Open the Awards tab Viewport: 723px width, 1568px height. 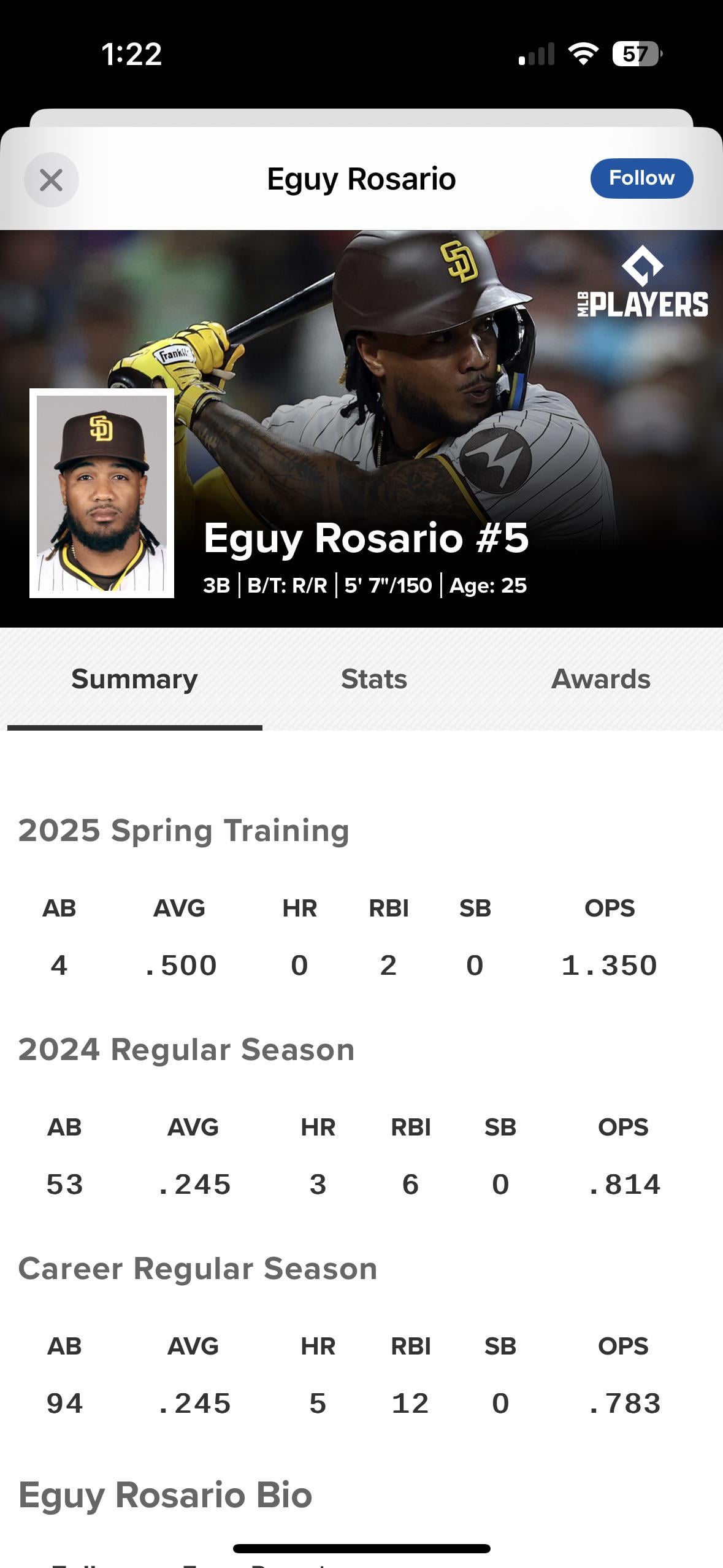point(600,679)
